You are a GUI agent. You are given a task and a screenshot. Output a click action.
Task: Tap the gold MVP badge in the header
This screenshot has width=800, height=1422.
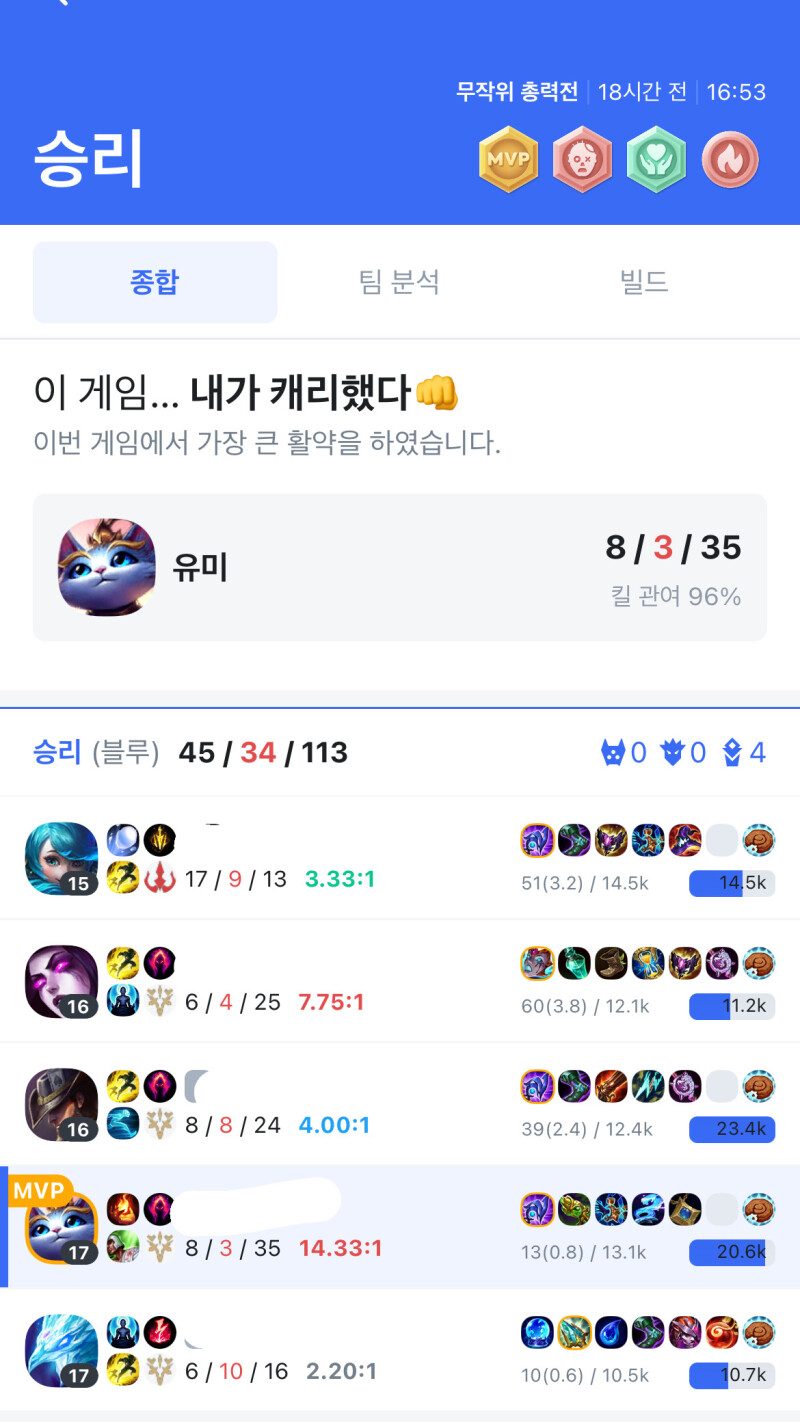click(x=508, y=159)
